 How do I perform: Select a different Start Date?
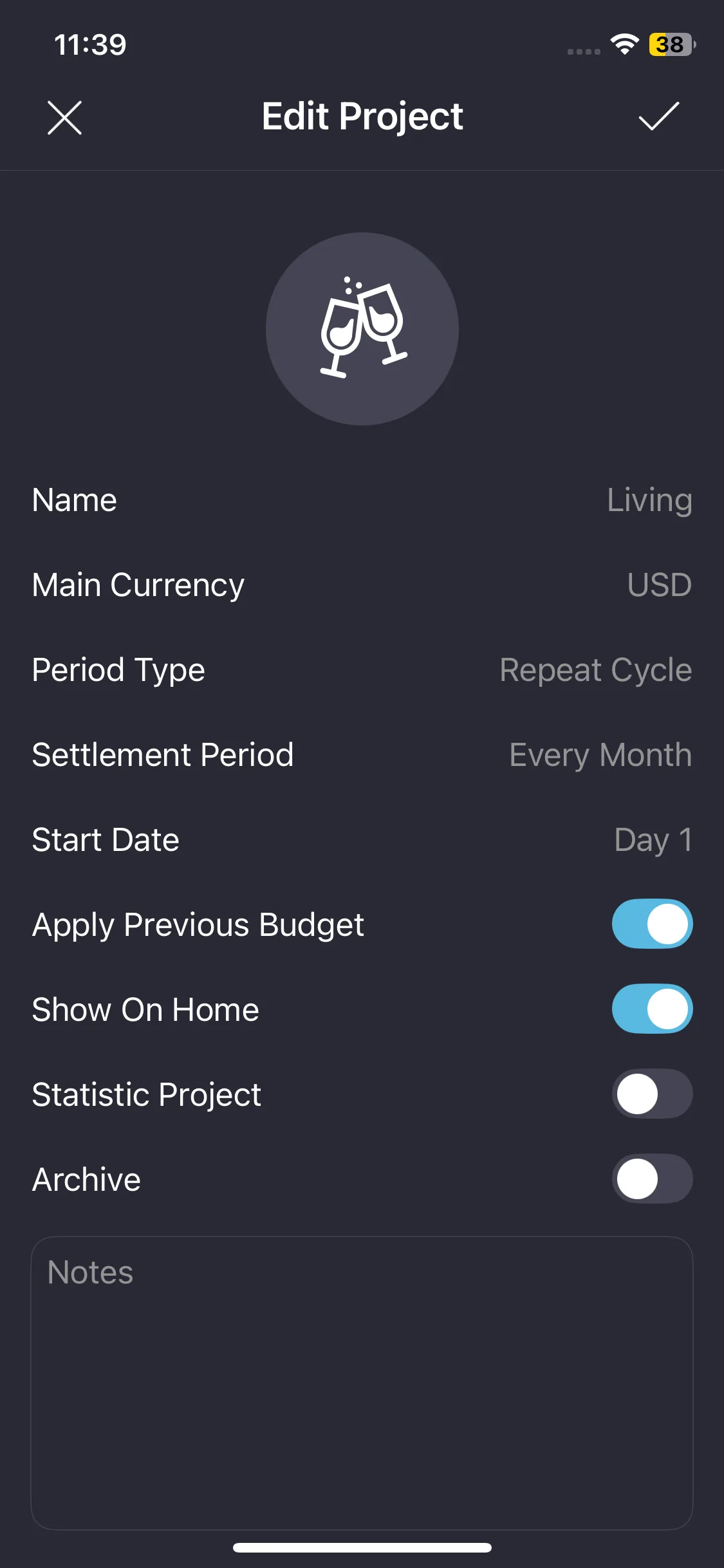[x=653, y=840]
